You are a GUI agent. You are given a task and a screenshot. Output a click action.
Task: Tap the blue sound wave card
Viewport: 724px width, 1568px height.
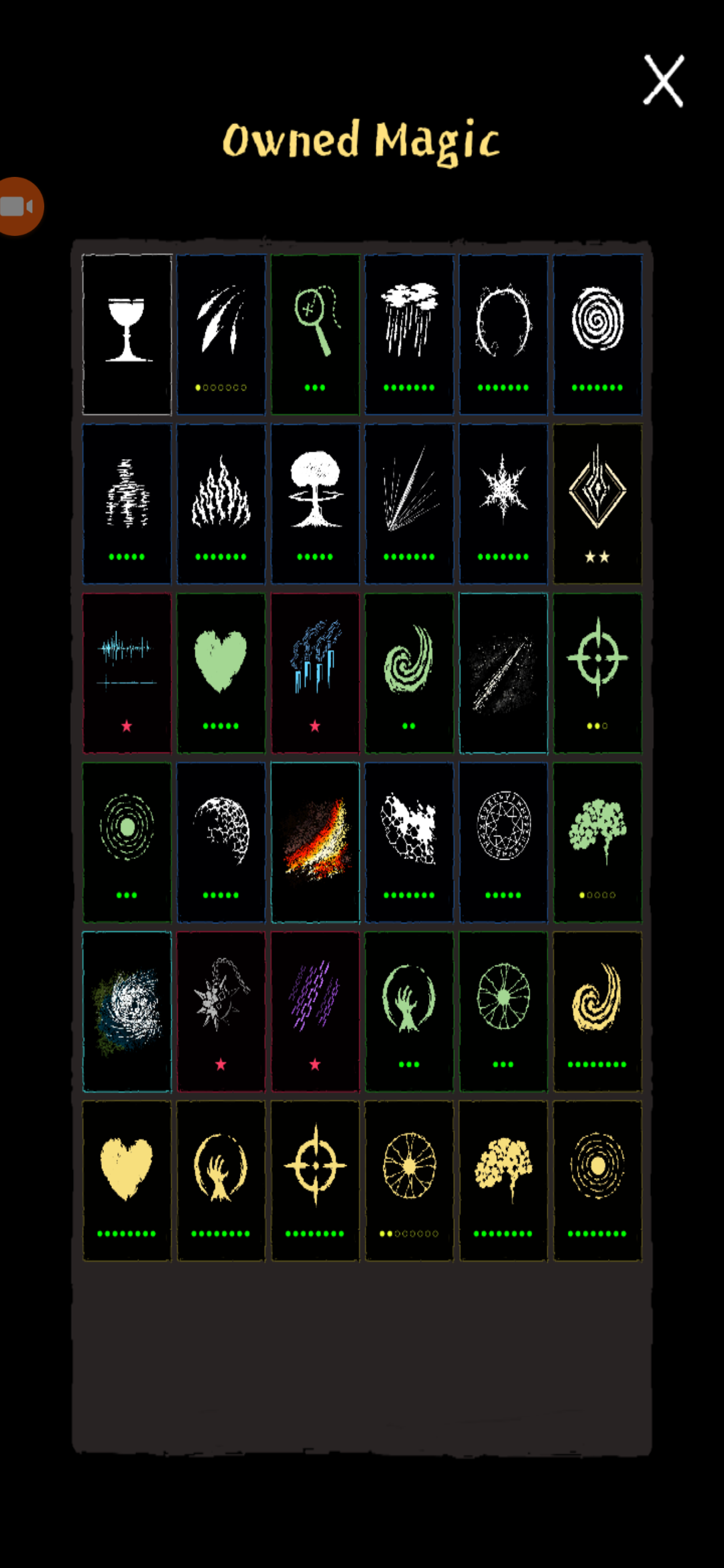tap(127, 672)
